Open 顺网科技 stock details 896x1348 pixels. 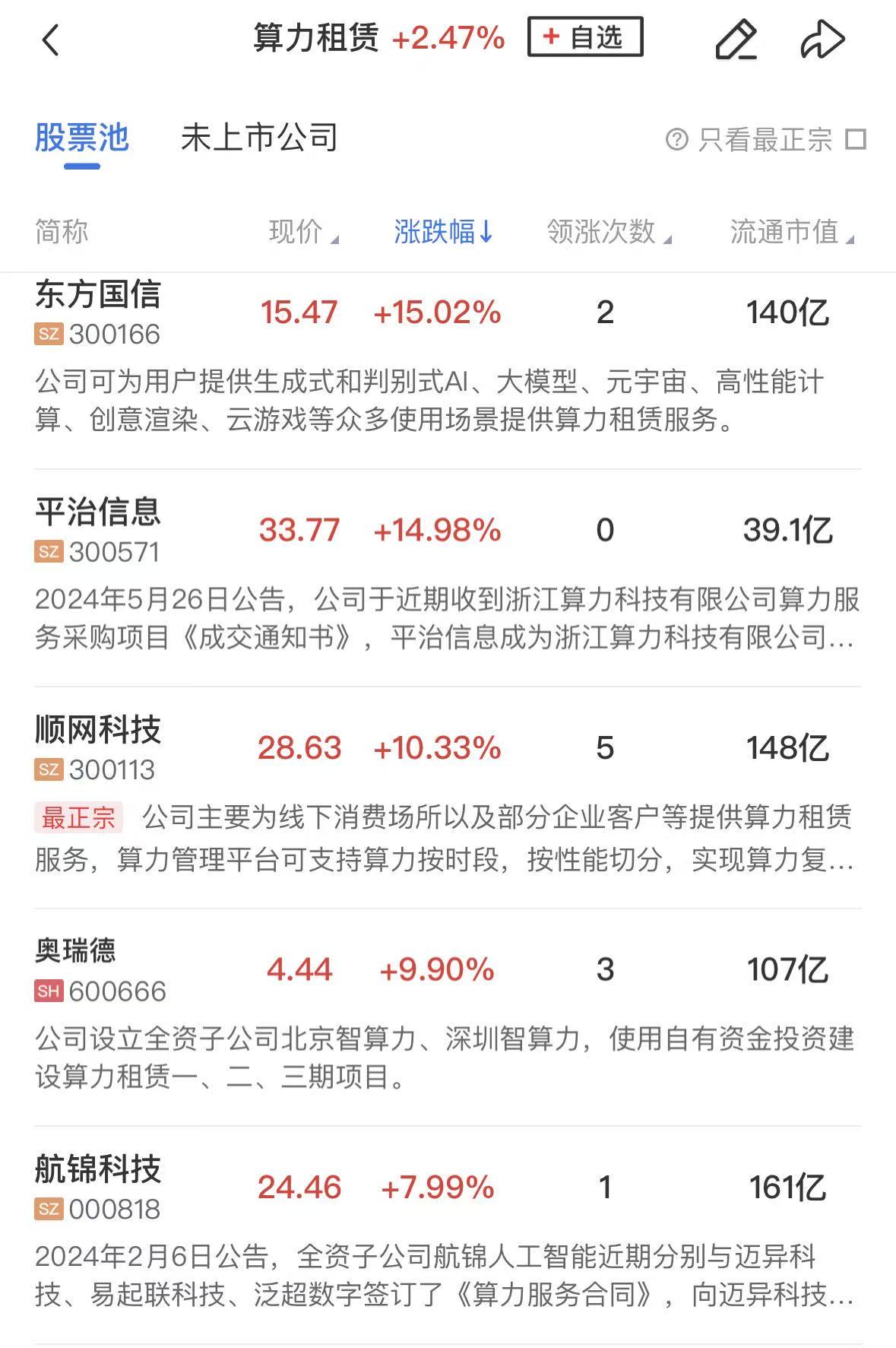point(98,747)
